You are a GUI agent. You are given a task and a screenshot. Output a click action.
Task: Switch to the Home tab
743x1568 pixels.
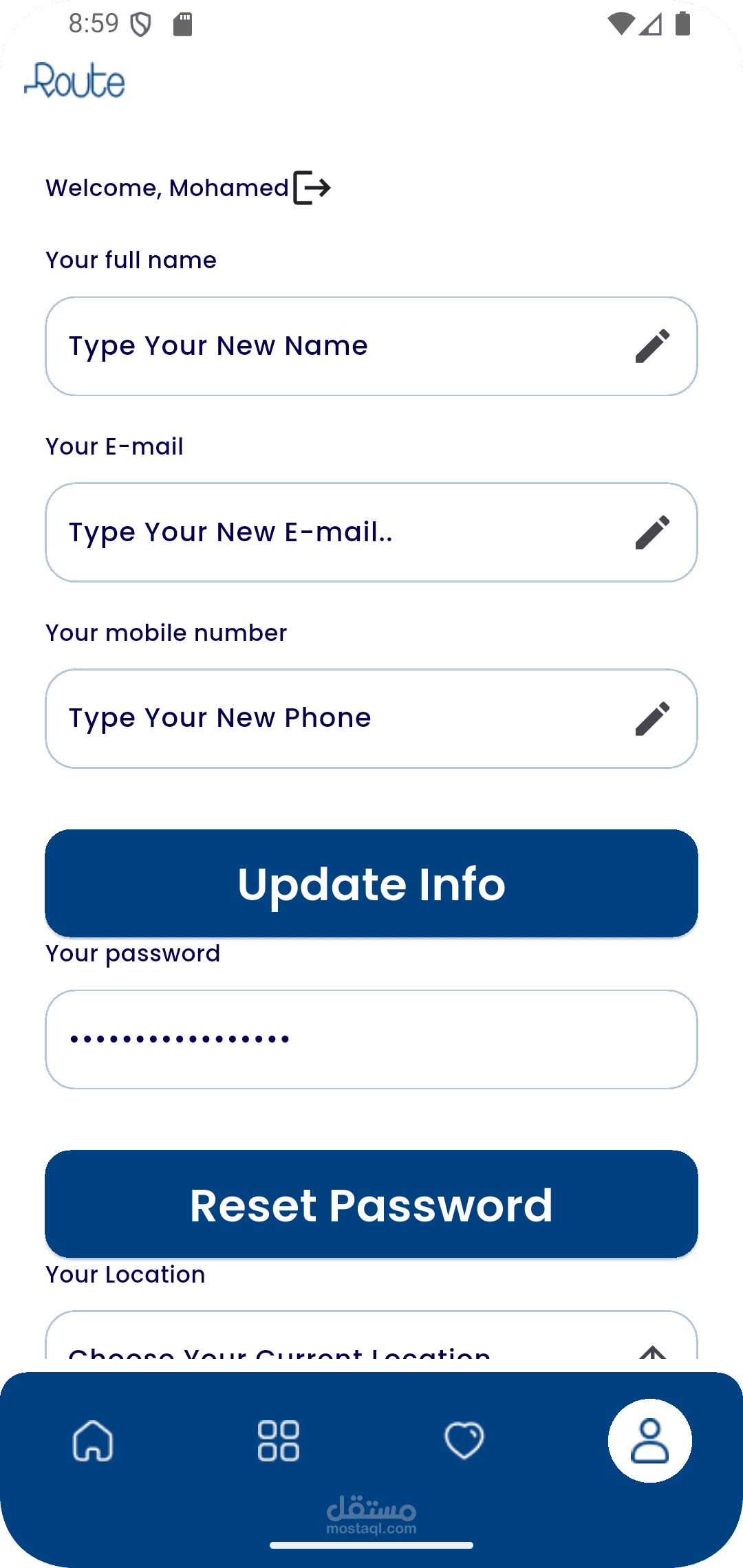93,1441
